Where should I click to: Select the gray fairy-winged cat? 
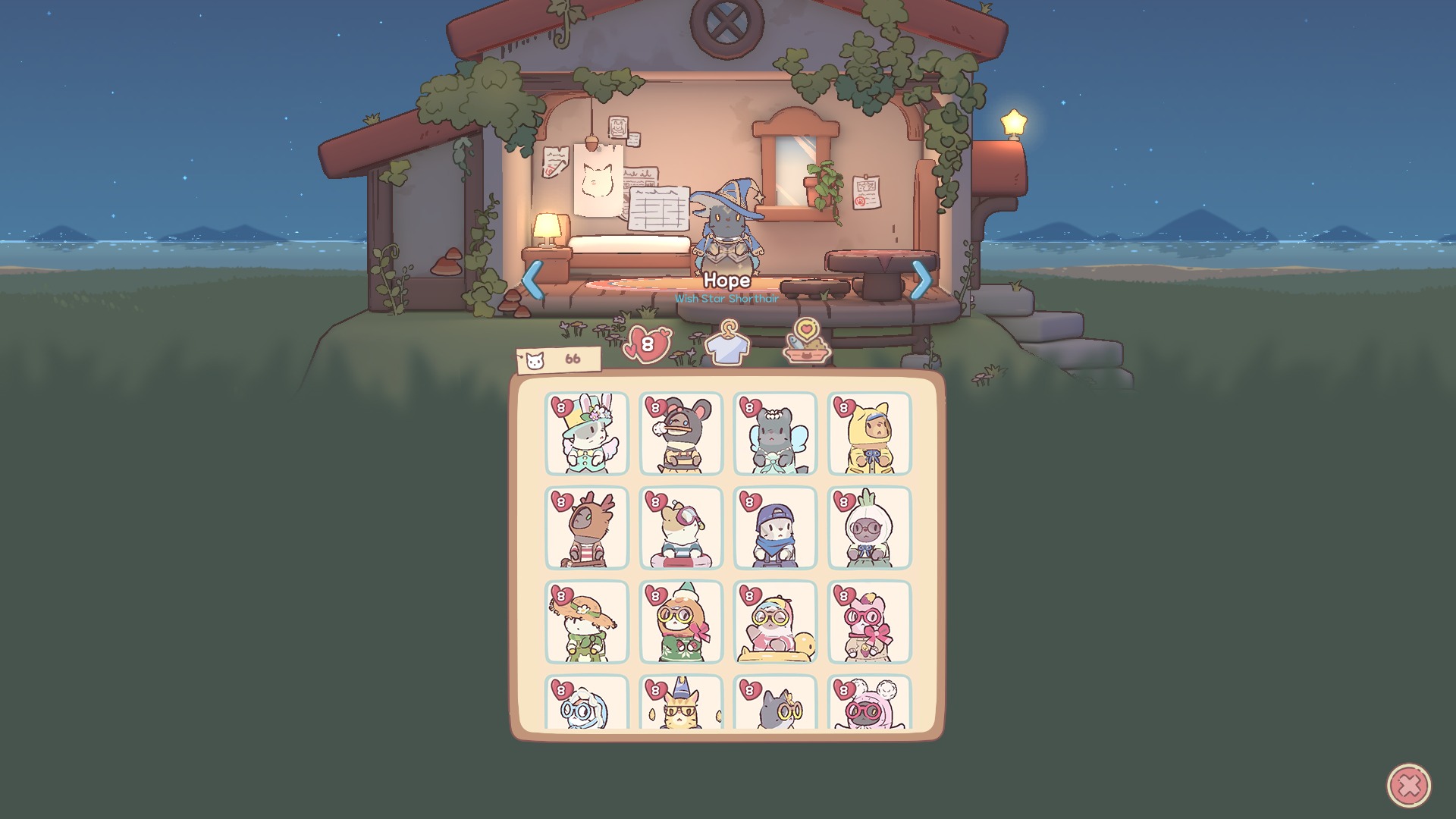[x=775, y=434]
